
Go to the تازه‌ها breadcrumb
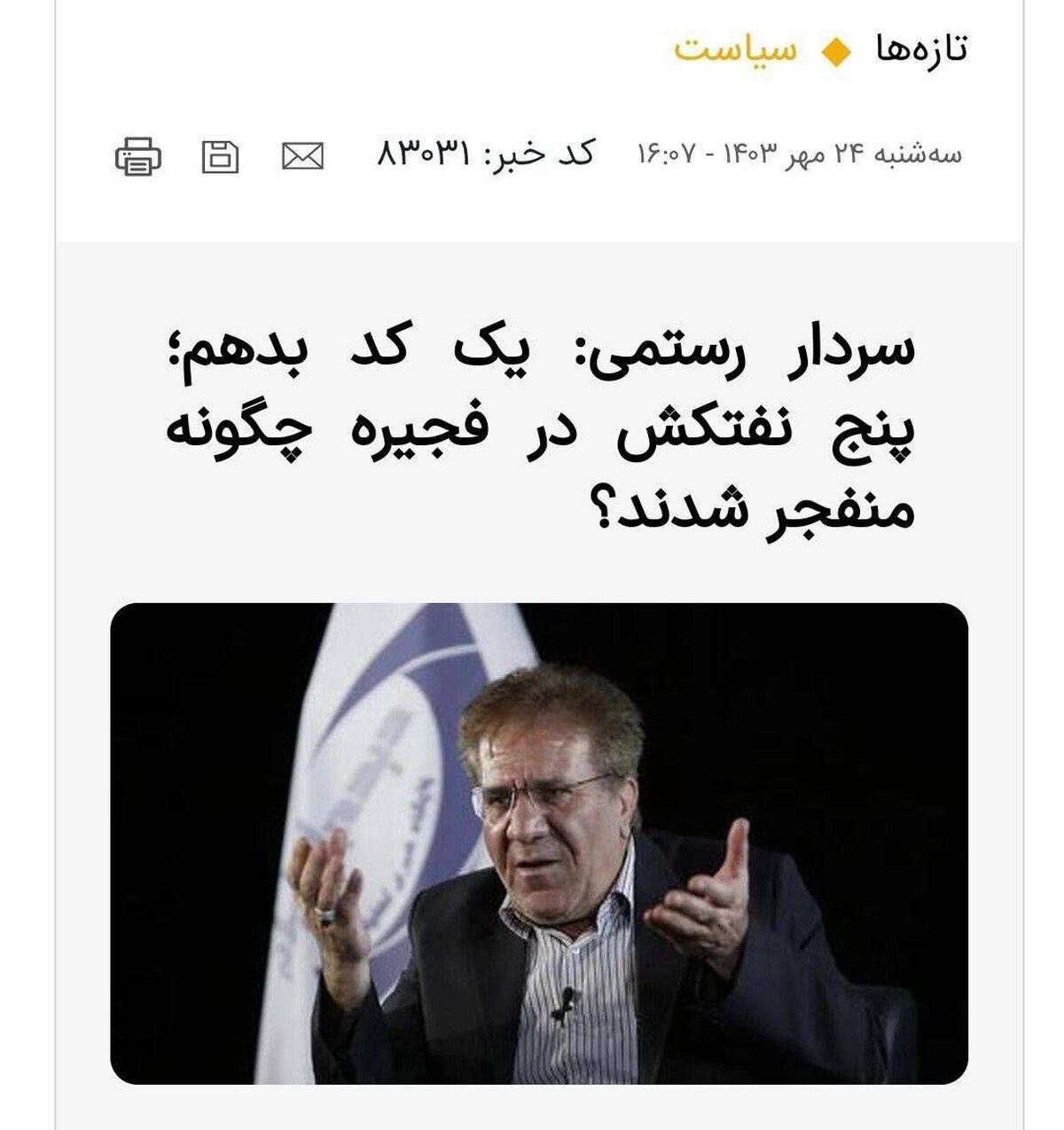(x=921, y=49)
